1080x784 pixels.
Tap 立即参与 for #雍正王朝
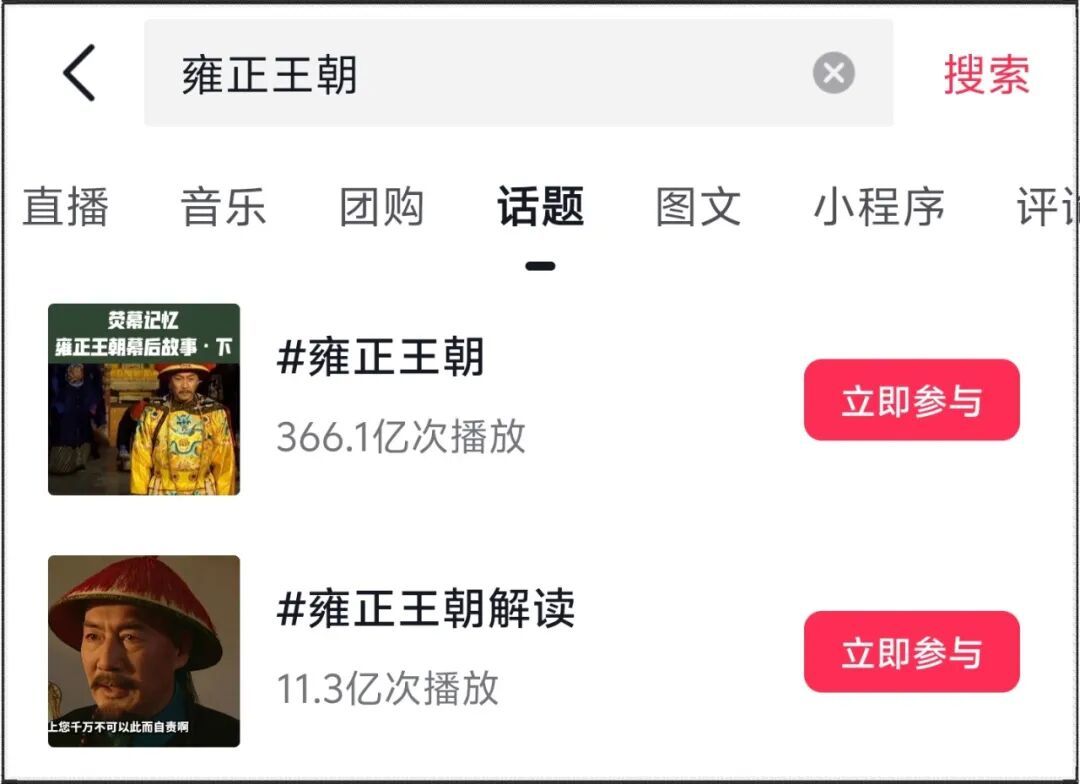911,400
